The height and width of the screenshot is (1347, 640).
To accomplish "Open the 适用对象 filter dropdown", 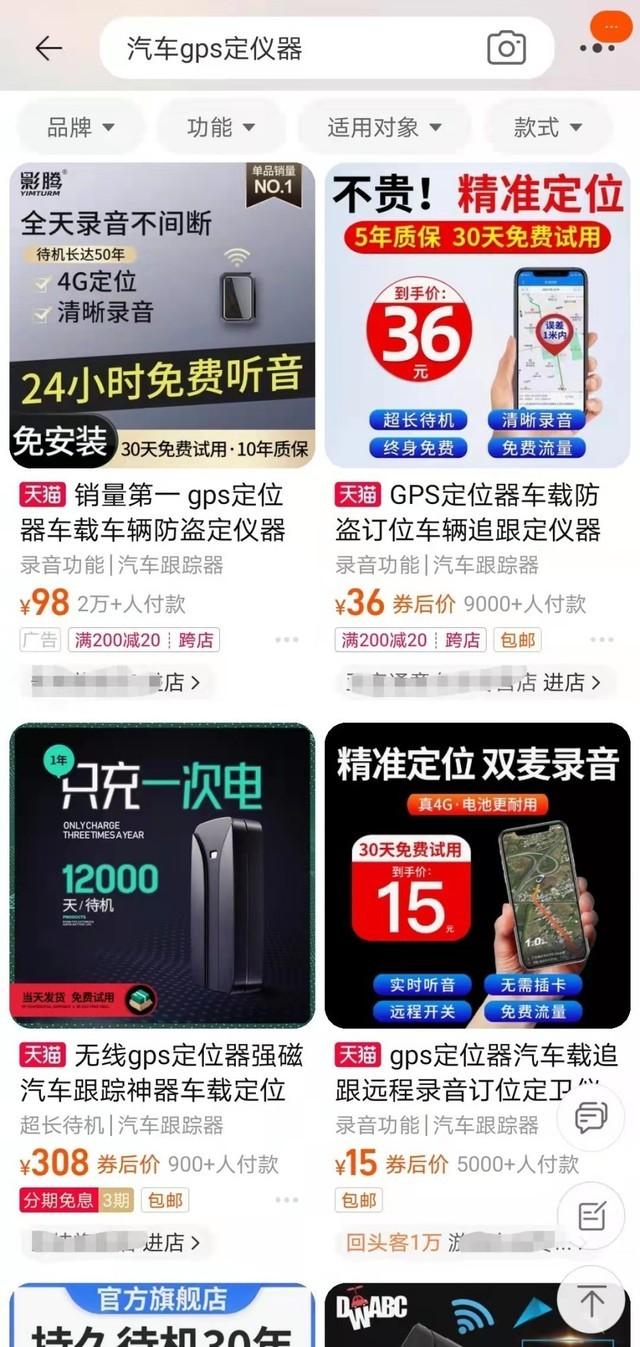I will [384, 127].
